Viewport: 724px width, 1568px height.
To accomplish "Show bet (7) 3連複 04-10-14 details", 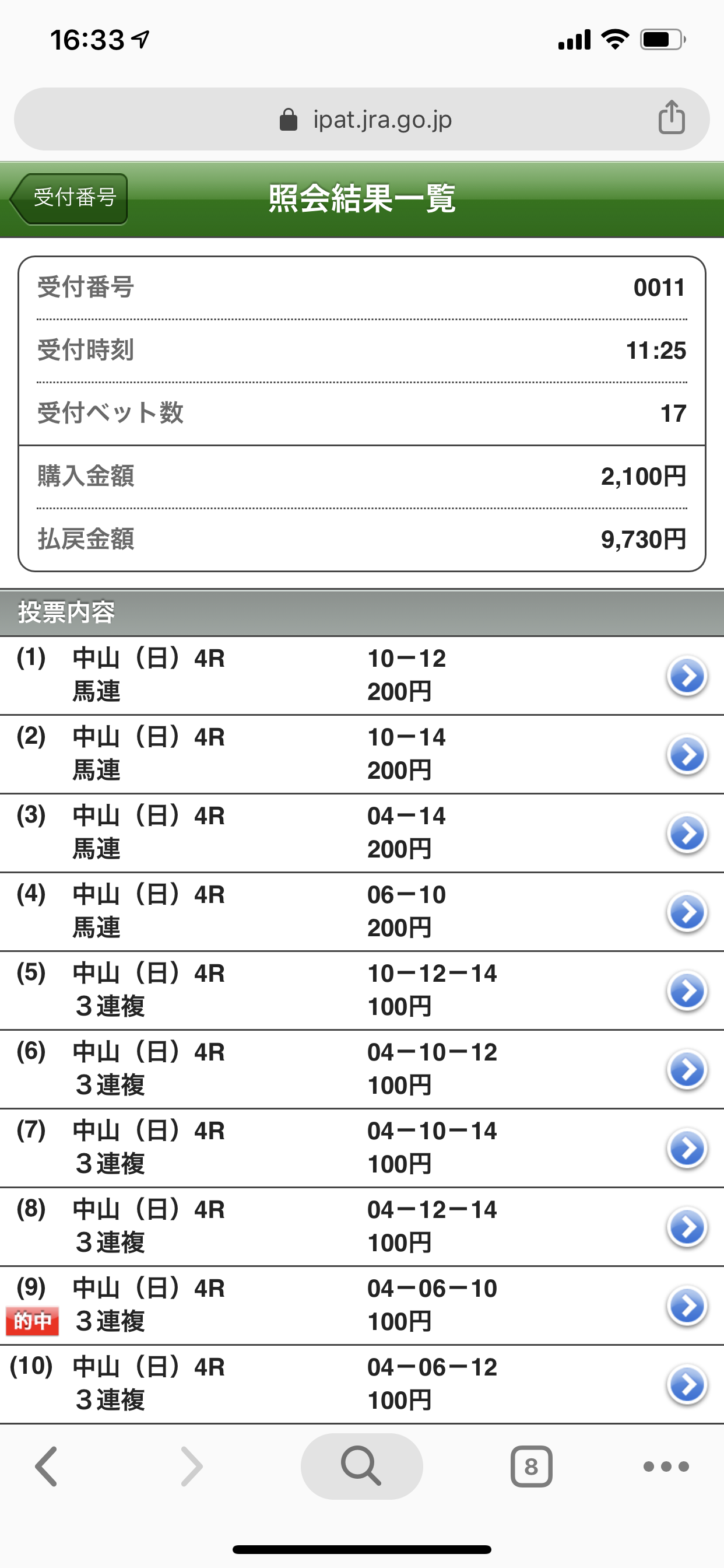I will 361,1148.
